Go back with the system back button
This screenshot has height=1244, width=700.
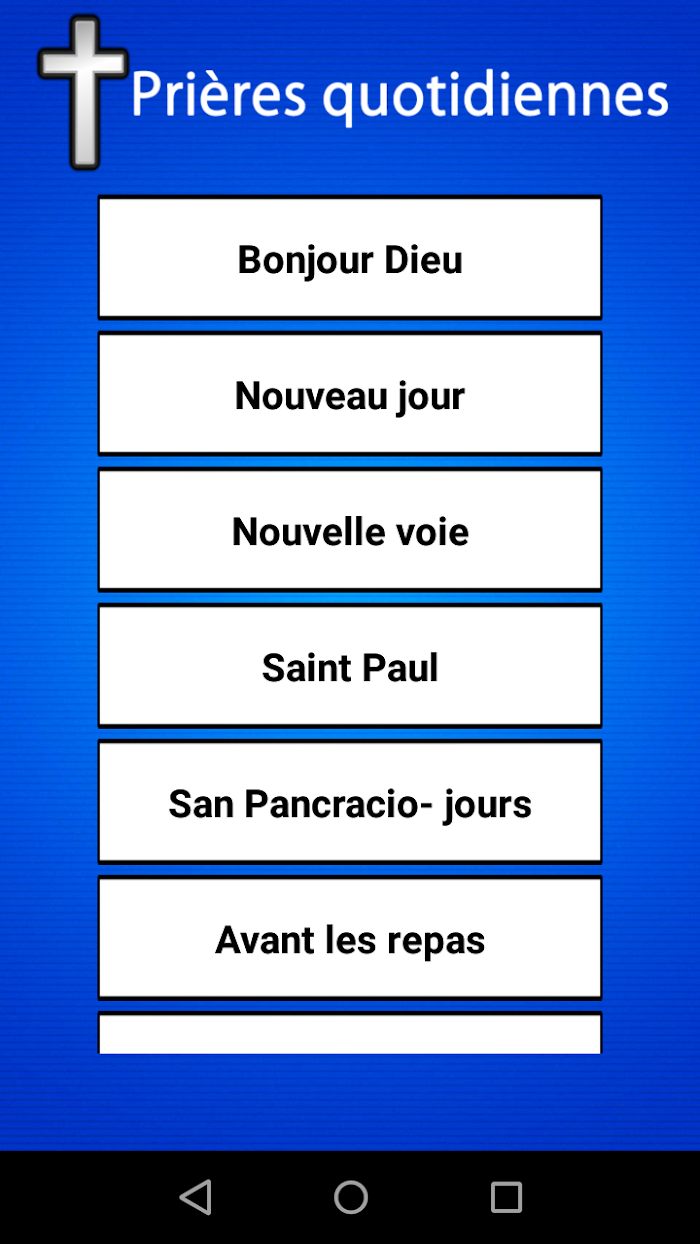tap(196, 1197)
